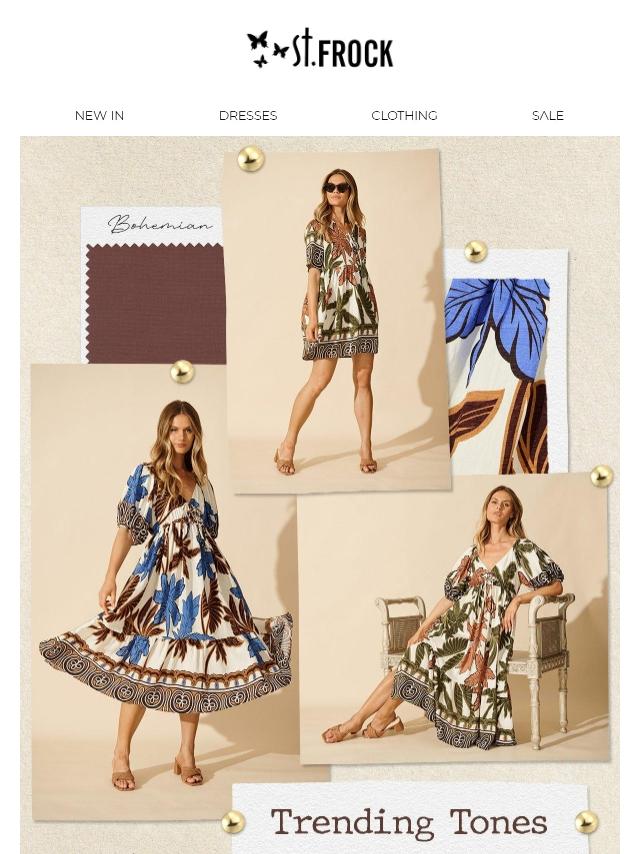Open the SALE page

click(x=547, y=116)
